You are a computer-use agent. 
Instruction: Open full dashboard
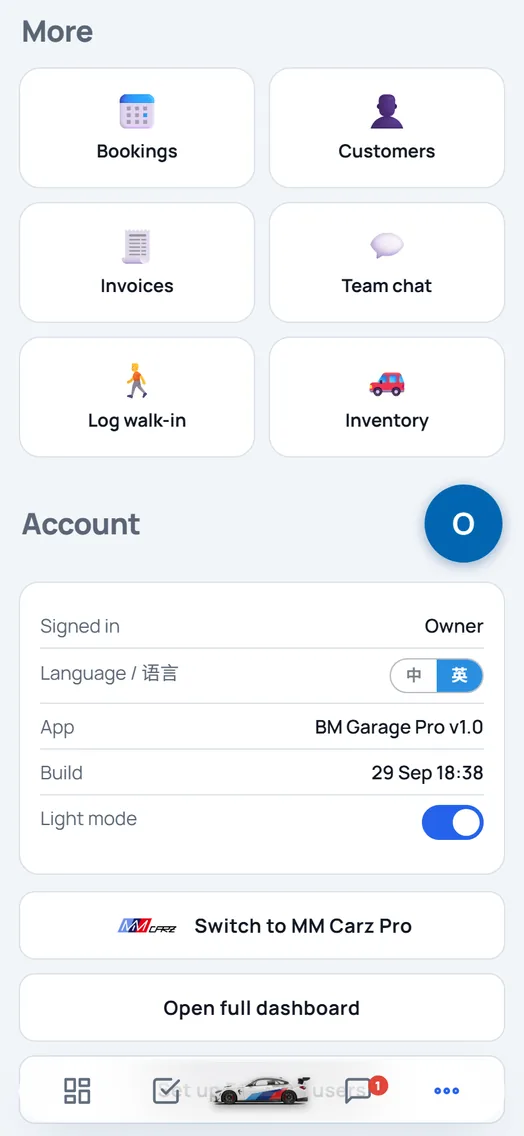[262, 1008]
